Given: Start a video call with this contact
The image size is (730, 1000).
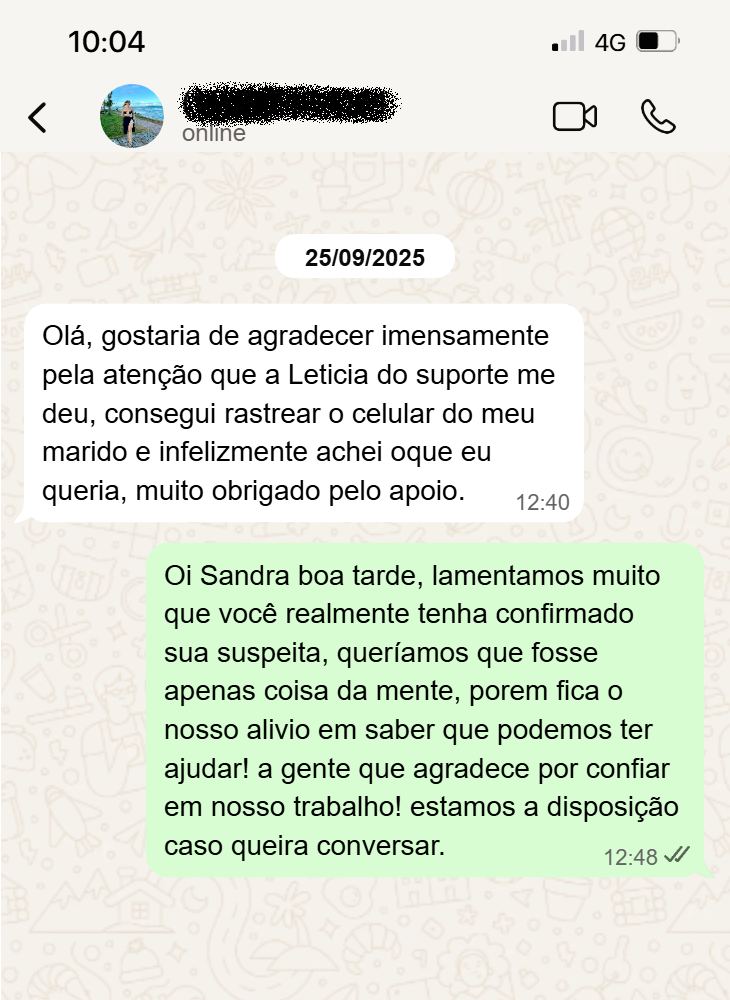Looking at the screenshot, I should coord(575,117).
